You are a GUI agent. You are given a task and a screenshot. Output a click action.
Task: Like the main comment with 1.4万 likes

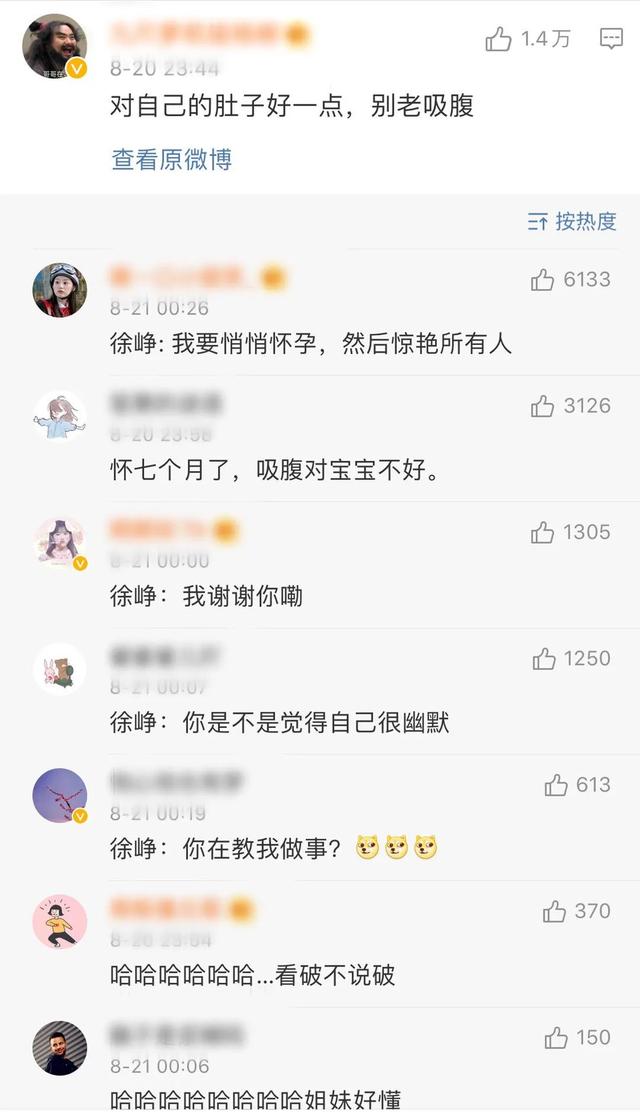[x=499, y=40]
